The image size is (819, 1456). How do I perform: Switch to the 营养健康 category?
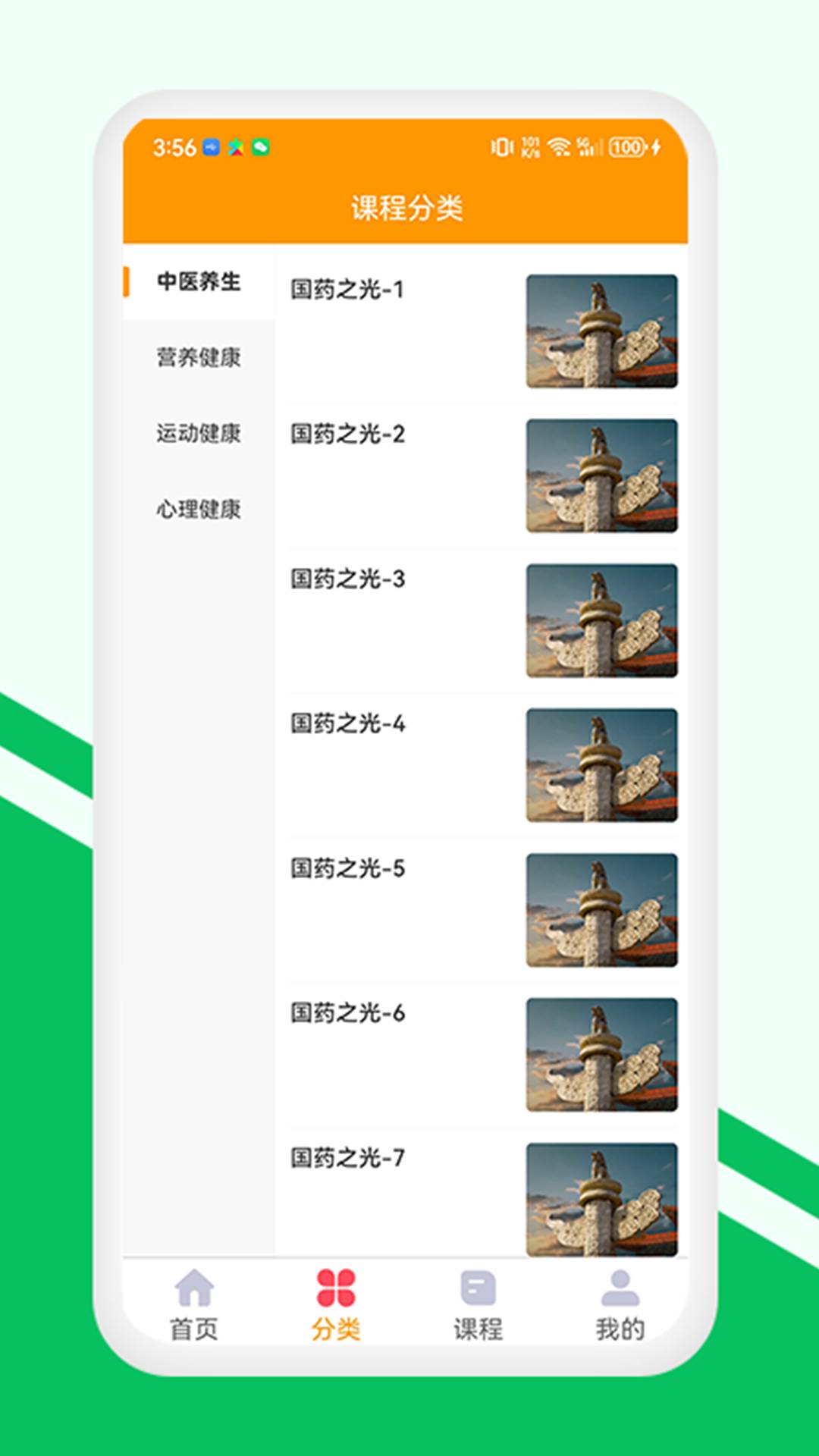(199, 356)
